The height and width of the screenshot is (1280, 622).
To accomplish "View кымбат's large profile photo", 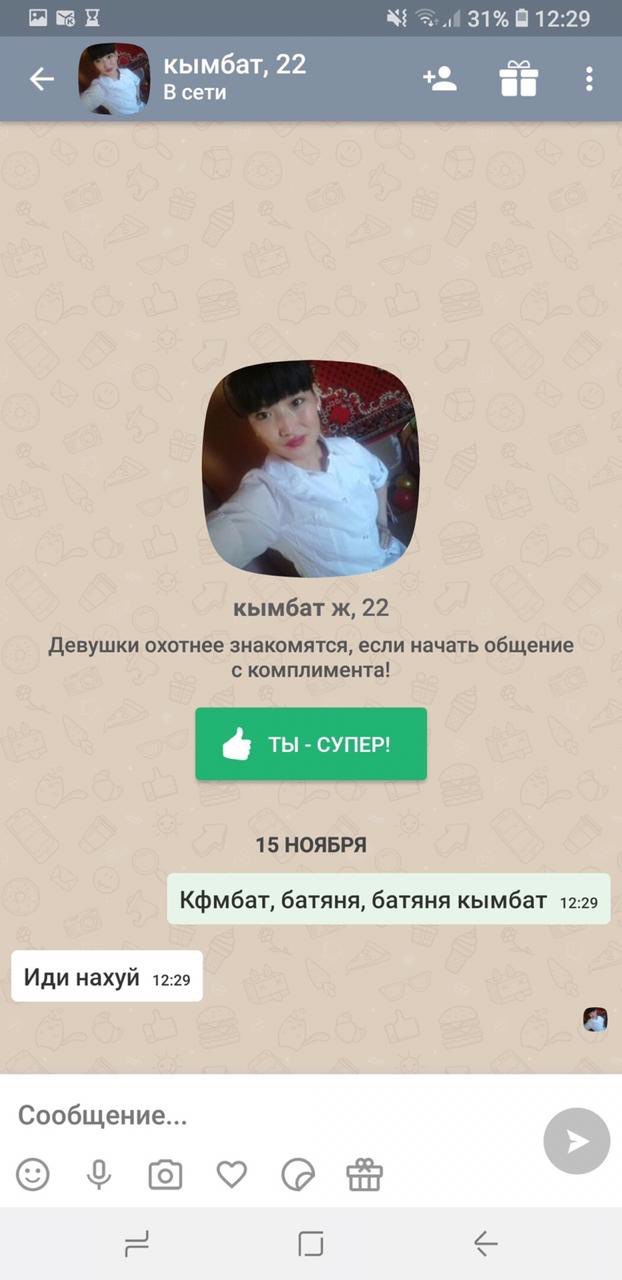I will 310,469.
